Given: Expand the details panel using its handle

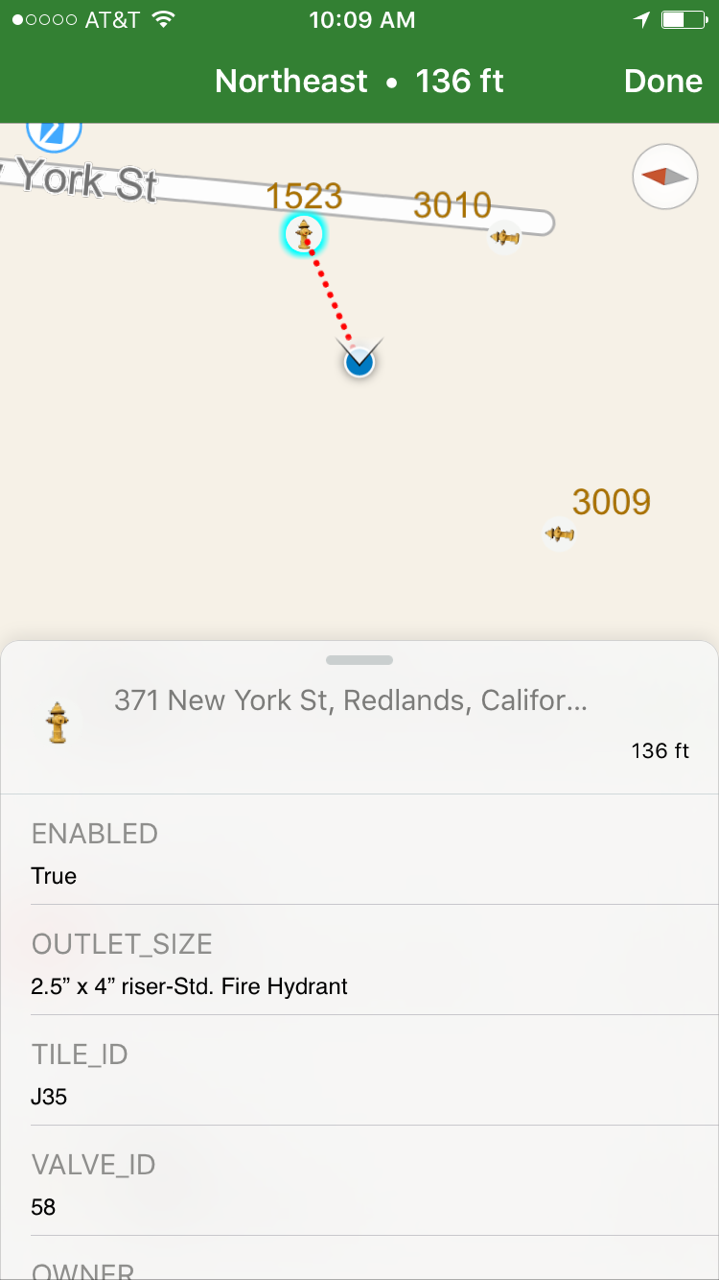Looking at the screenshot, I should coord(359,660).
